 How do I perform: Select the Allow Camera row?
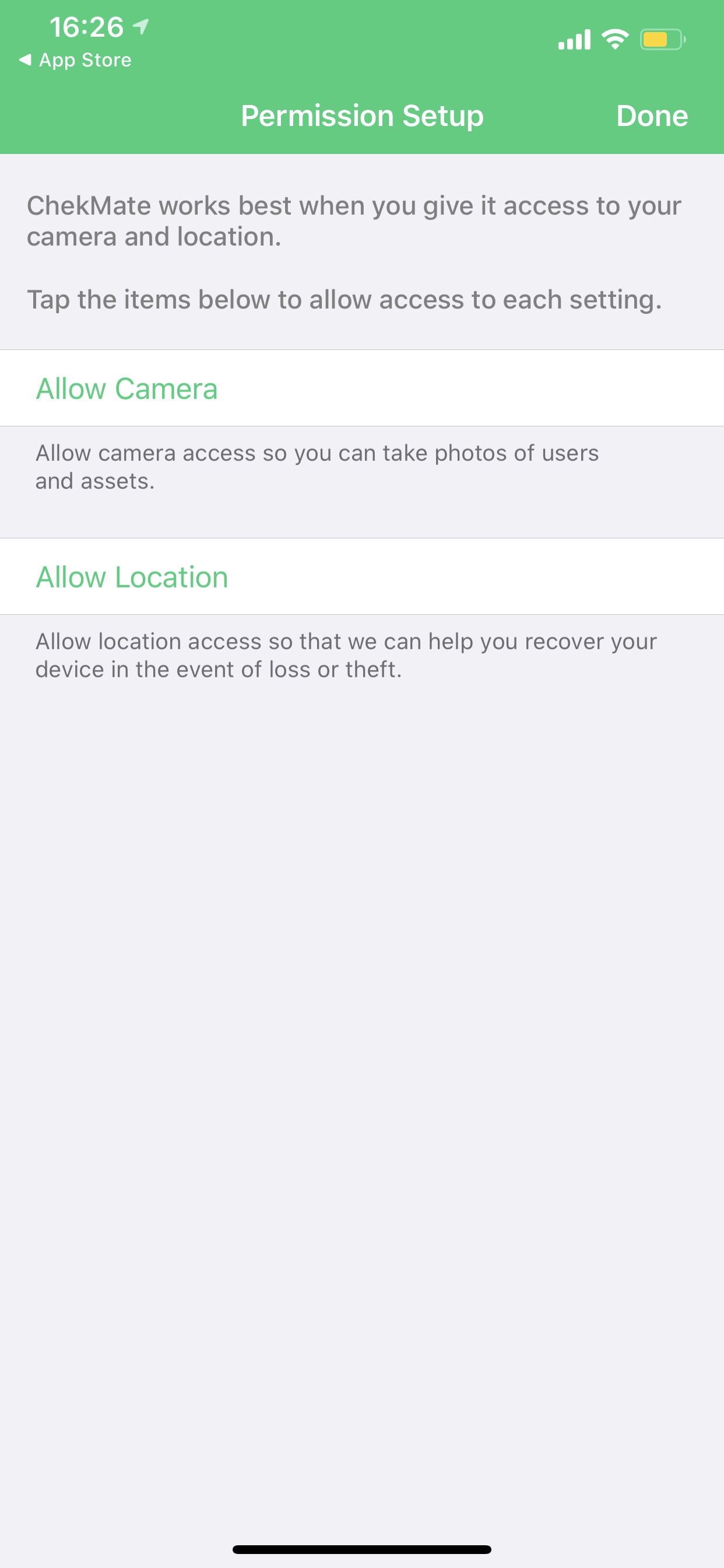[362, 388]
